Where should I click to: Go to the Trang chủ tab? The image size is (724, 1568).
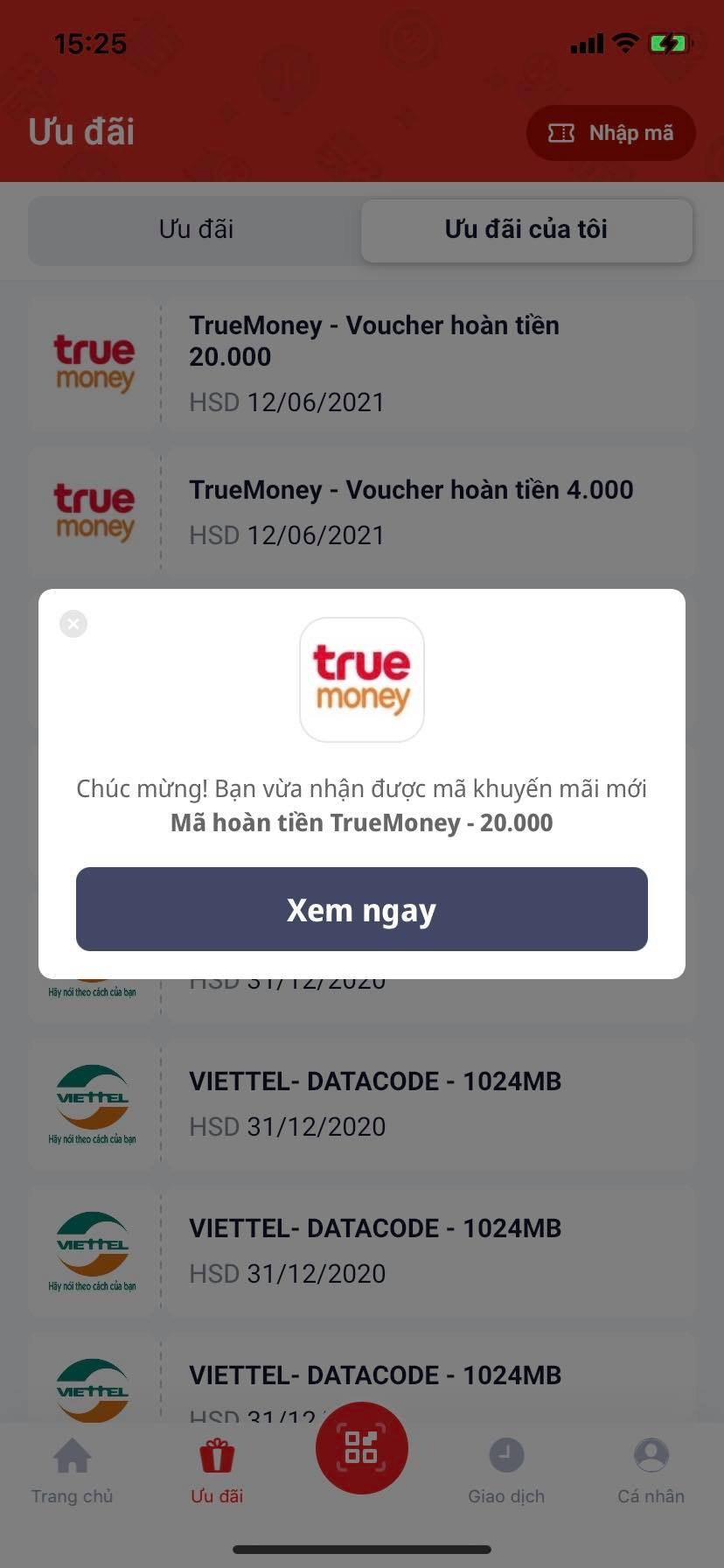click(x=73, y=1470)
